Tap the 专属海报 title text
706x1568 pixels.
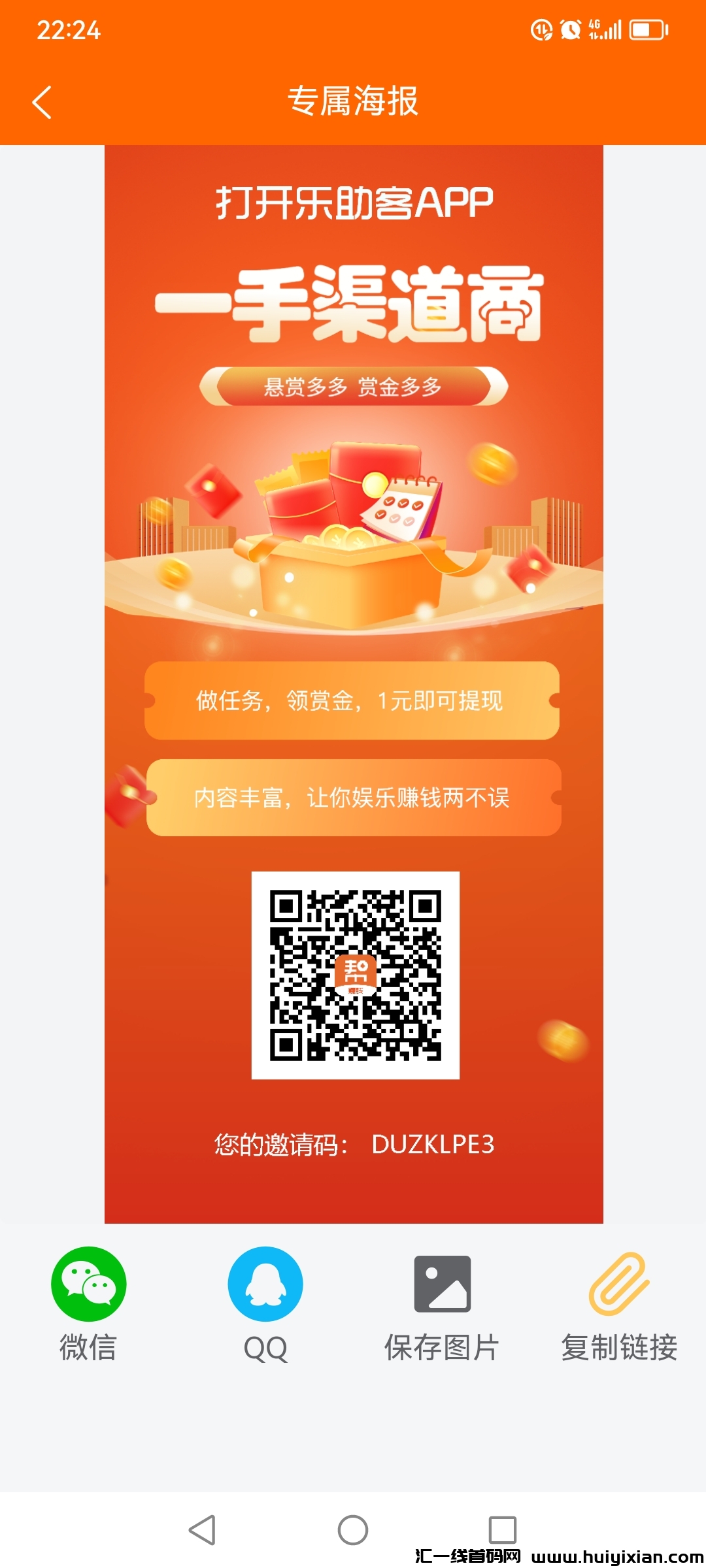[353, 102]
